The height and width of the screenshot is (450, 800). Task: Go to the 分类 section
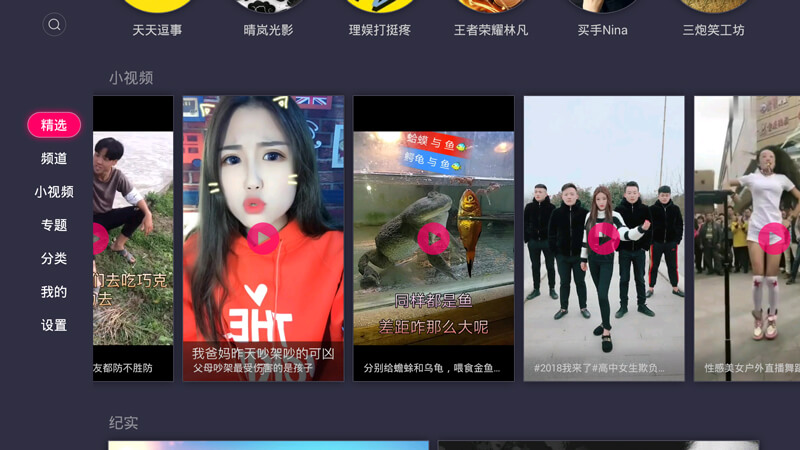pos(54,258)
